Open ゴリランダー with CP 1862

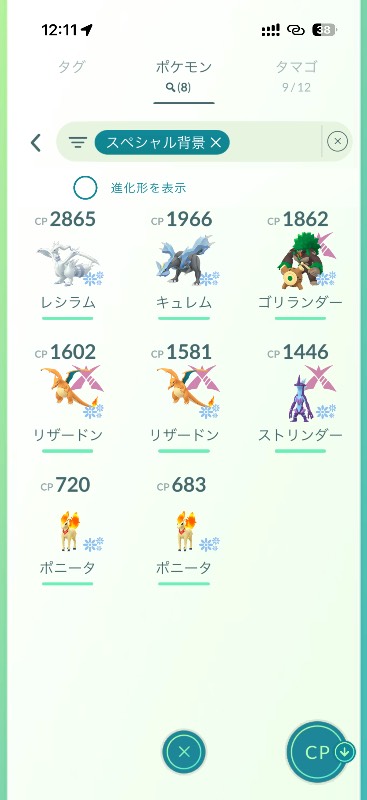click(300, 264)
